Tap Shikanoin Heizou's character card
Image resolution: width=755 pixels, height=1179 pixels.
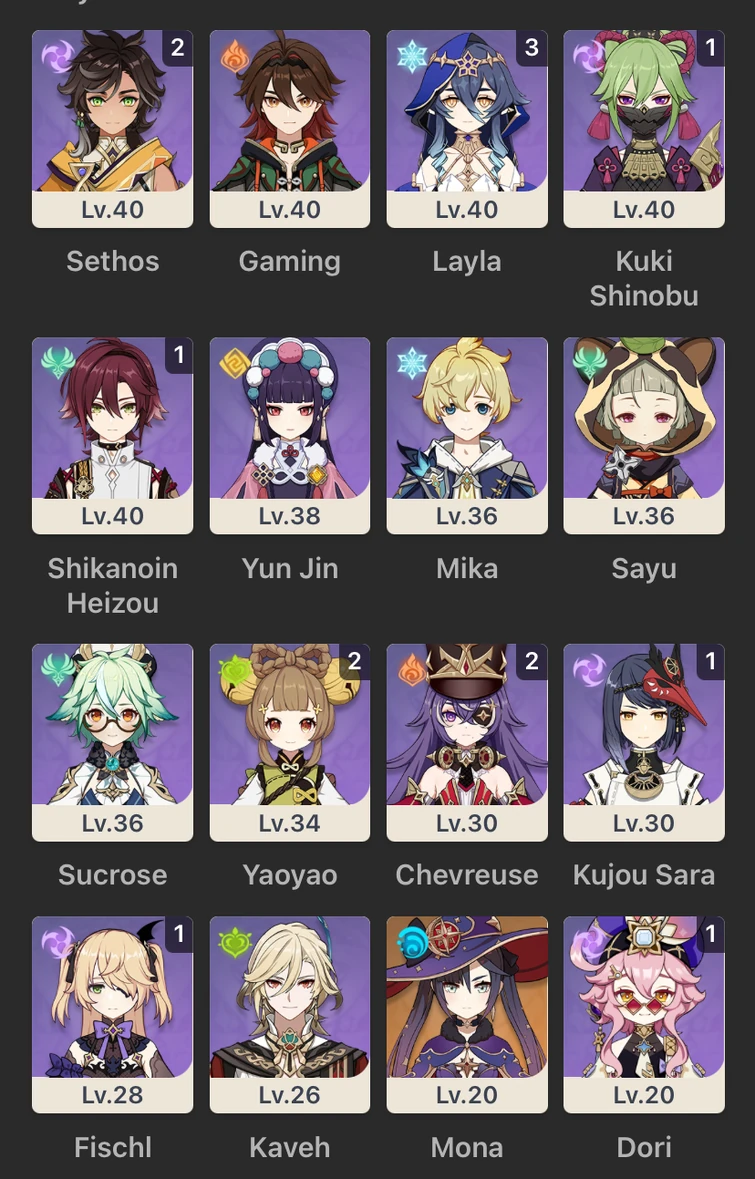click(112, 435)
